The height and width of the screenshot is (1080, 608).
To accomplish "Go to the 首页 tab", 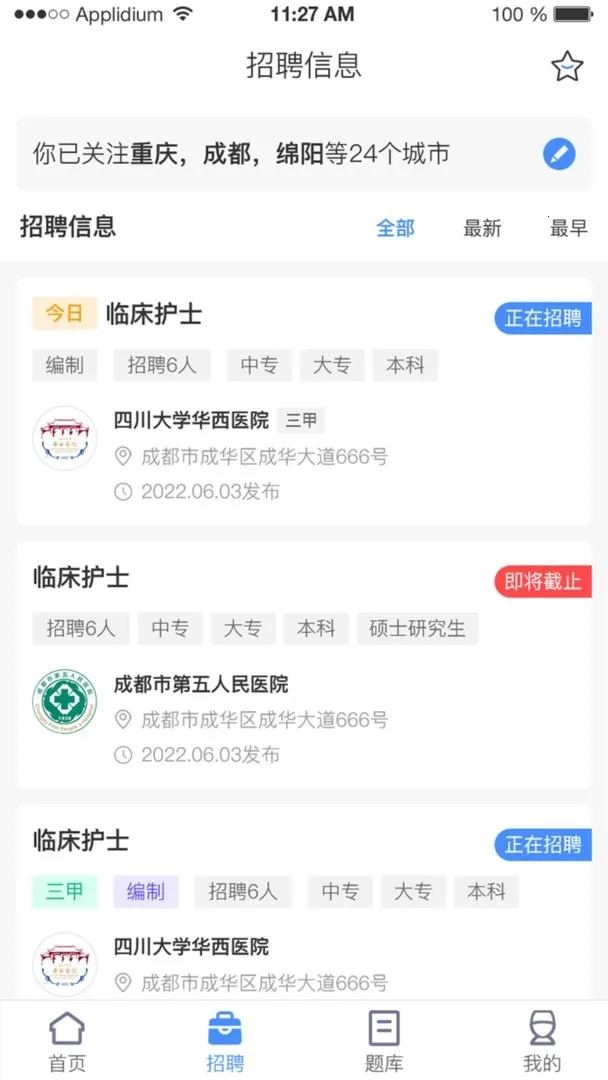I will point(67,1041).
